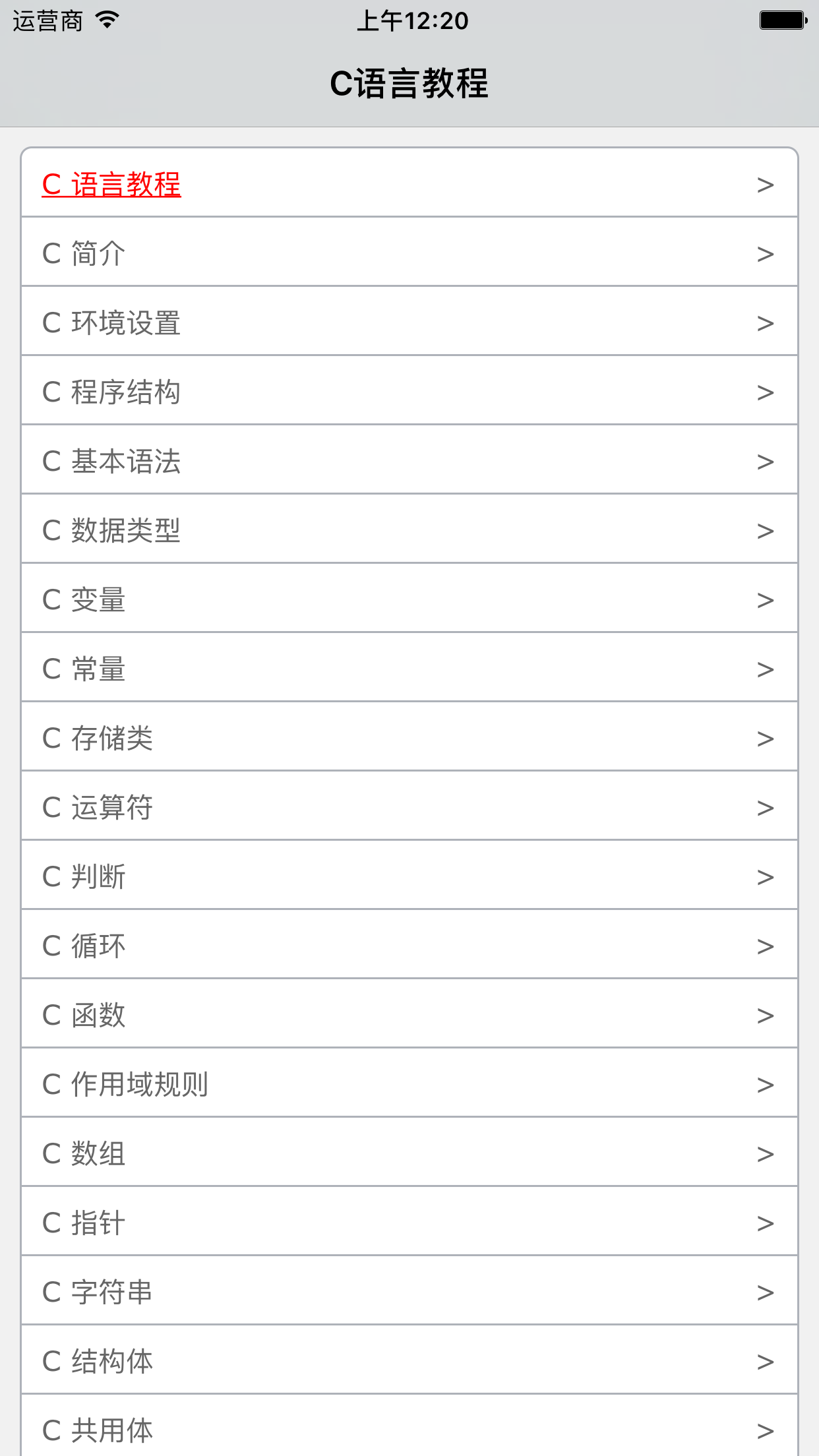This screenshot has width=819, height=1456.
Task: Click the C语言教程 title bar
Action: coord(409,82)
